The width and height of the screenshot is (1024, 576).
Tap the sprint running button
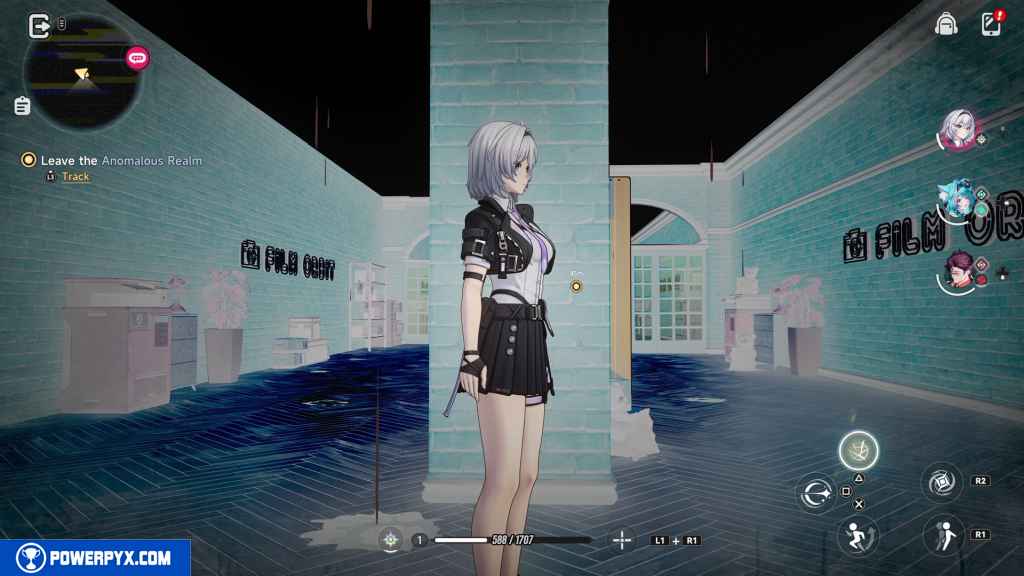[857, 536]
